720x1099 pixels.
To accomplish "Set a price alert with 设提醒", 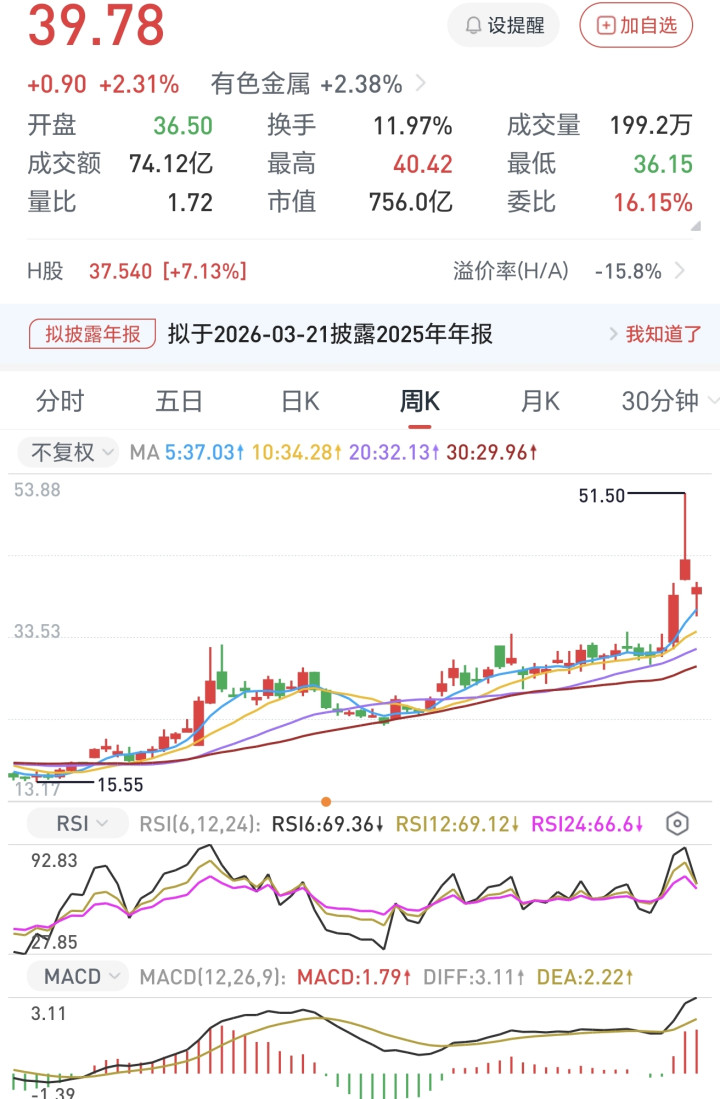I will point(503,26).
